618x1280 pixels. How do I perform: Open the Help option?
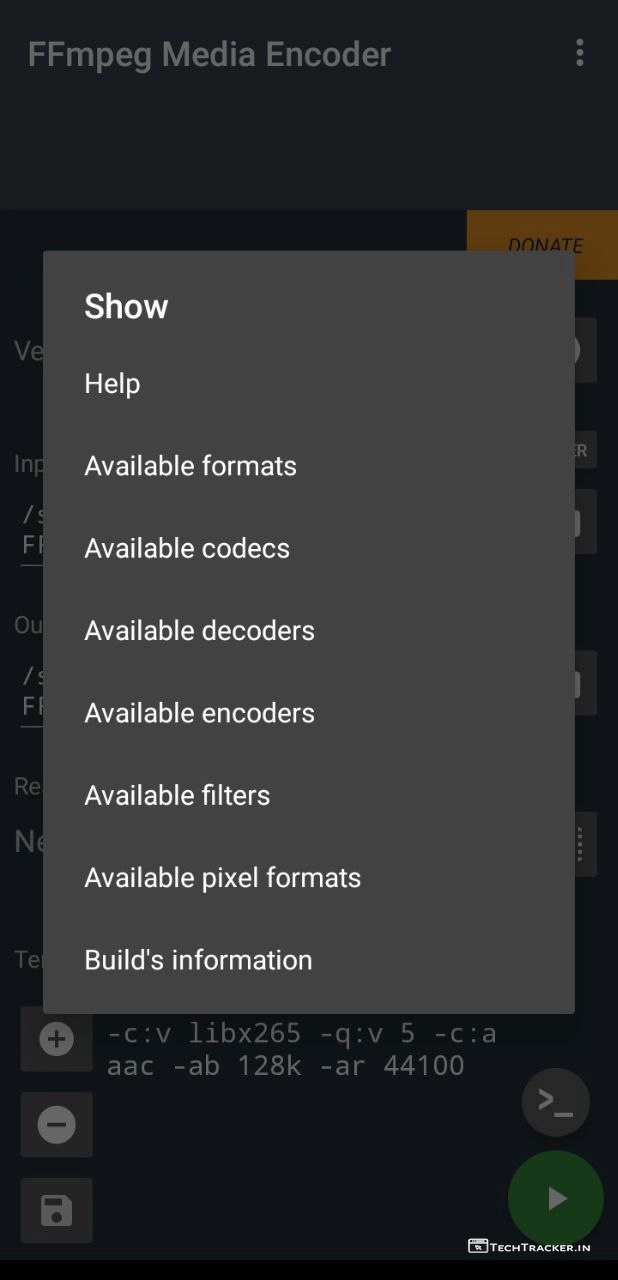point(112,384)
